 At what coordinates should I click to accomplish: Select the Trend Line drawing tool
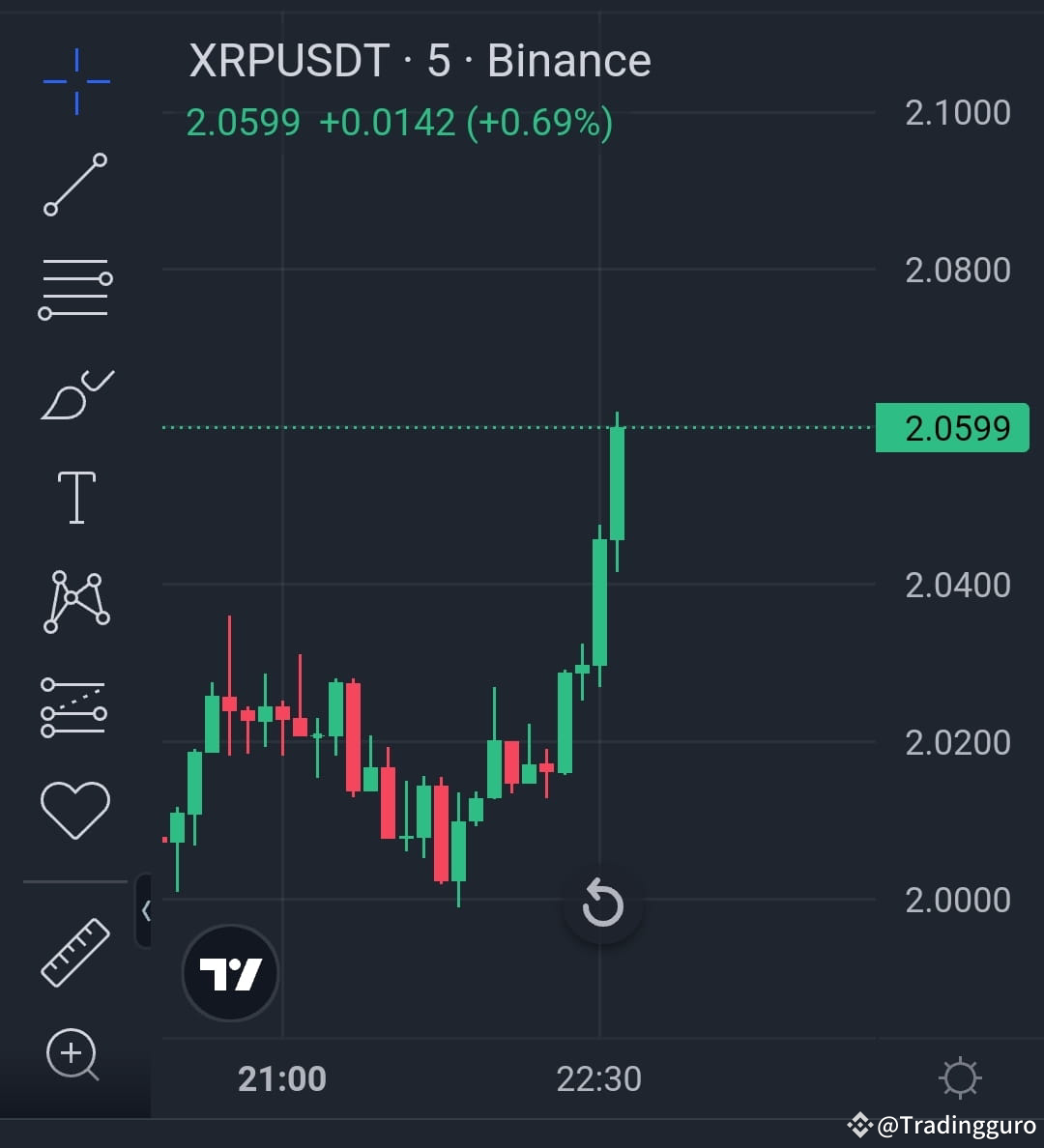(74, 184)
